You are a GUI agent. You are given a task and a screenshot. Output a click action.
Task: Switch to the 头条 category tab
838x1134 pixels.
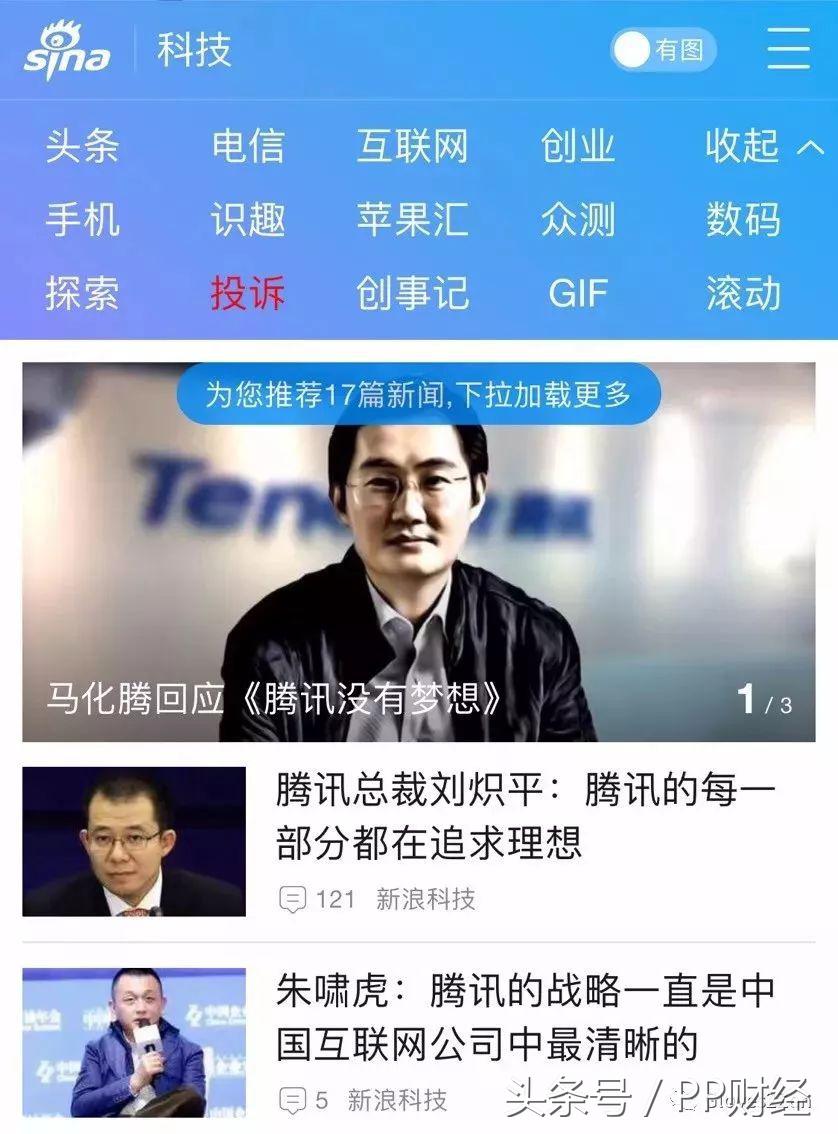pos(82,148)
